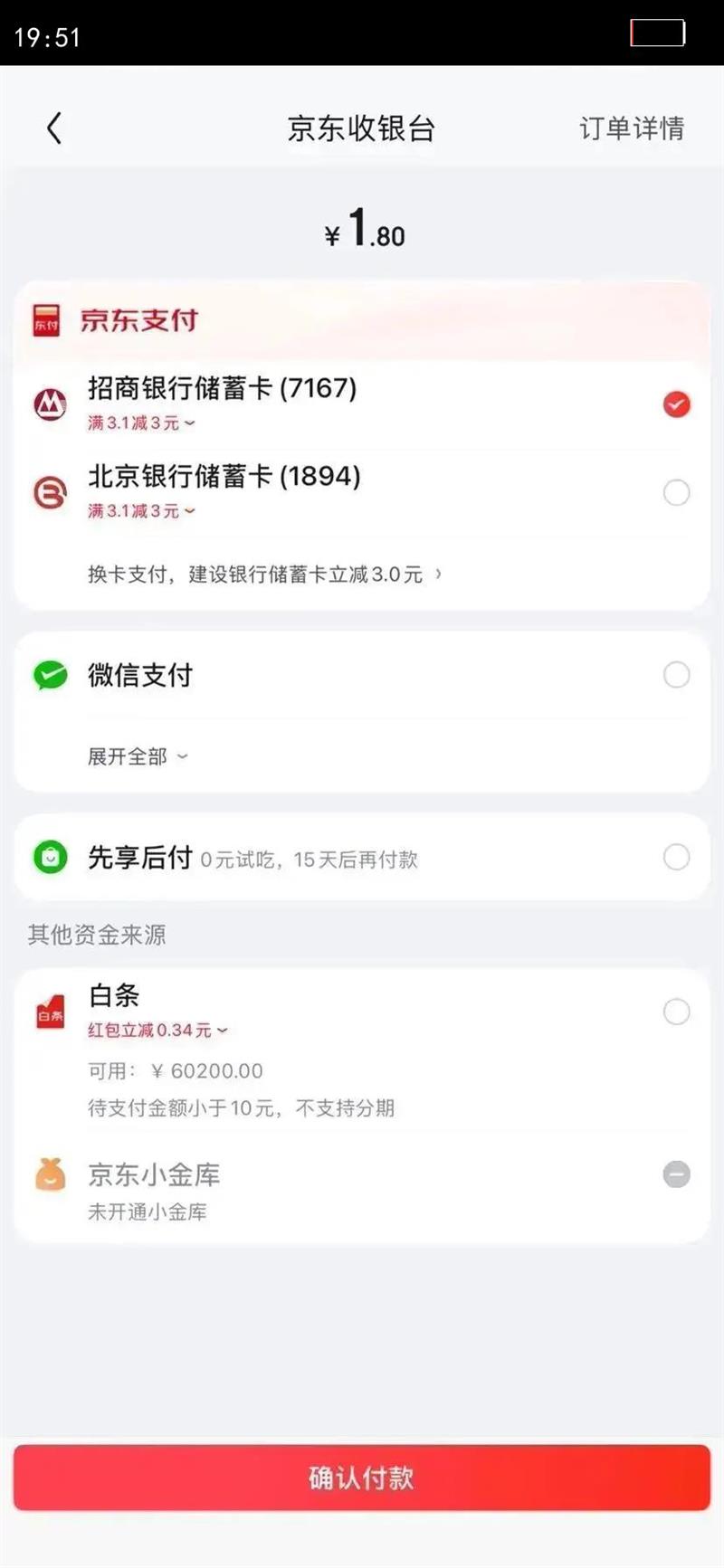Select 白条 as funding source

(676, 1012)
